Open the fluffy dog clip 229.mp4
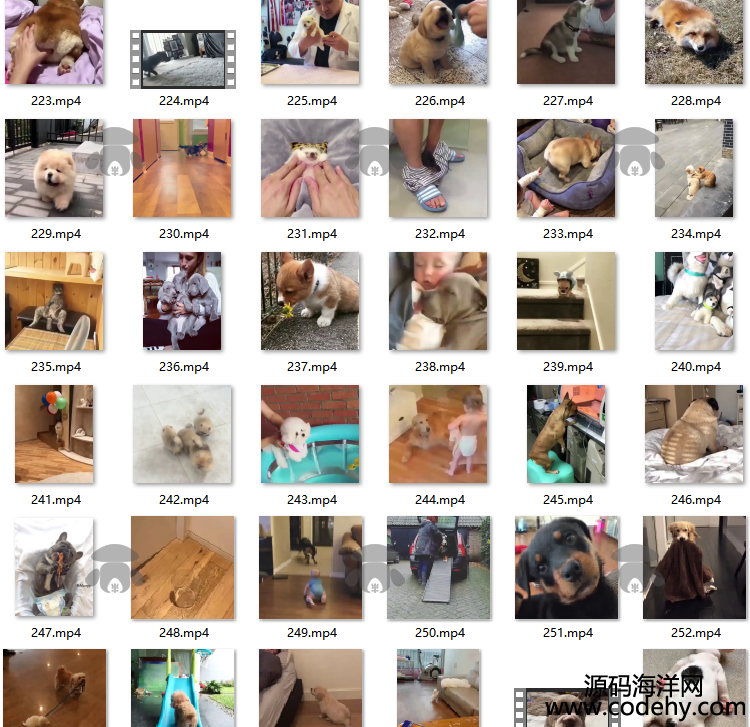The image size is (750, 727). (x=55, y=168)
